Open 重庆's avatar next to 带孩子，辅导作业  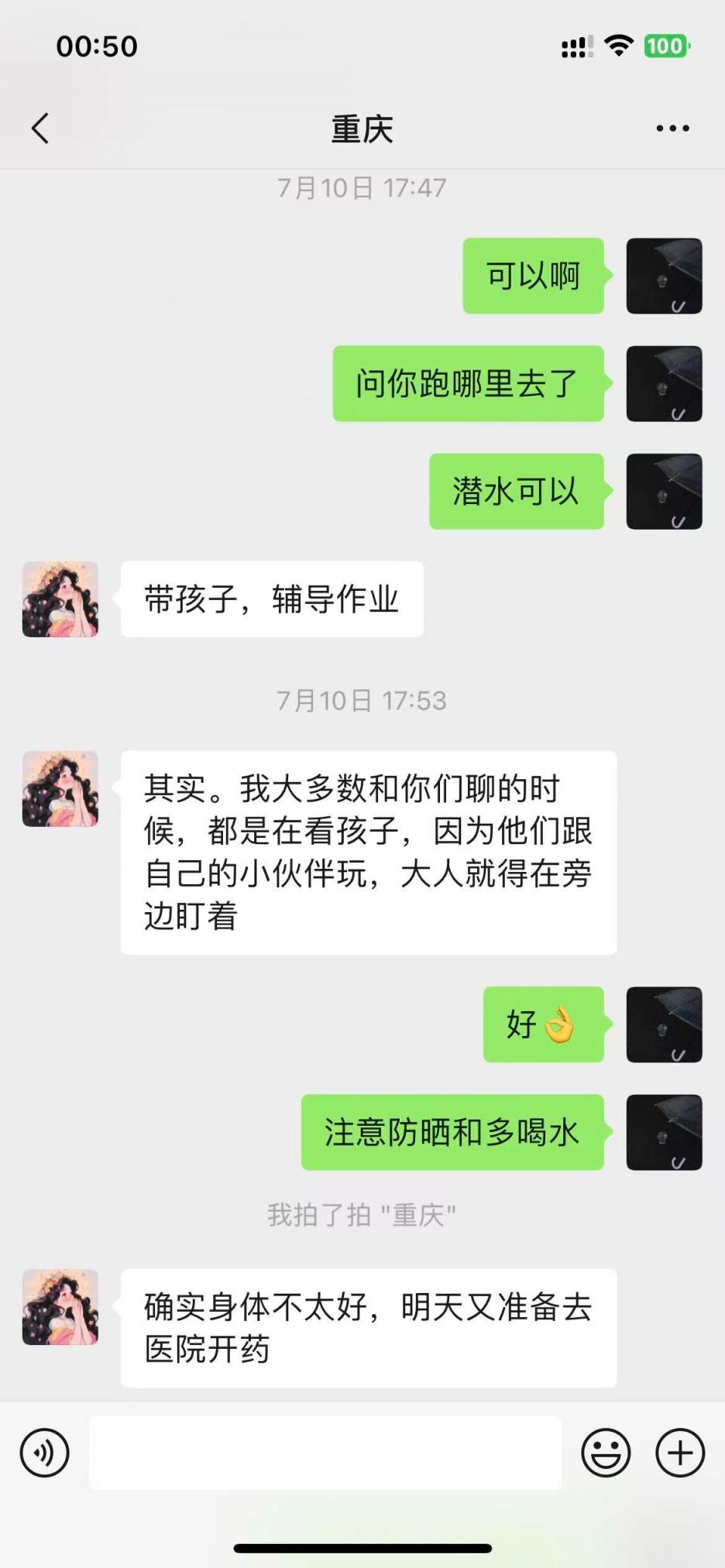tap(60, 599)
